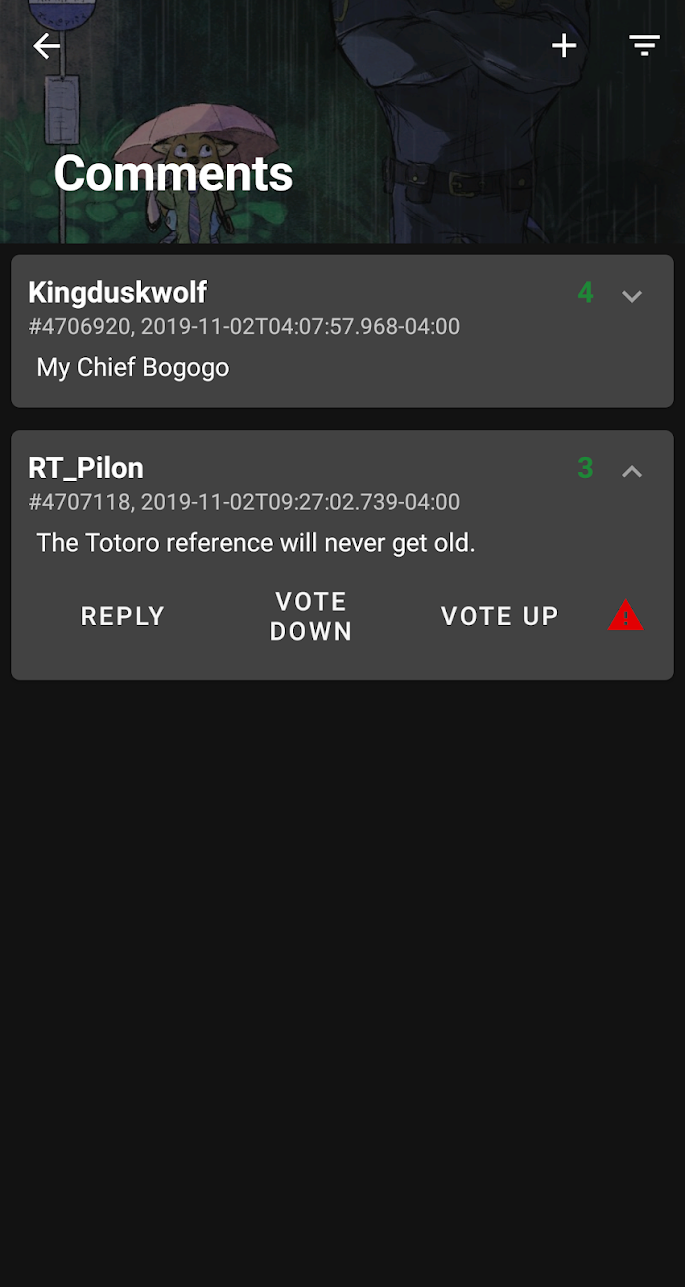
Task: Vote down RT_Pilon's comment
Action: tap(311, 616)
